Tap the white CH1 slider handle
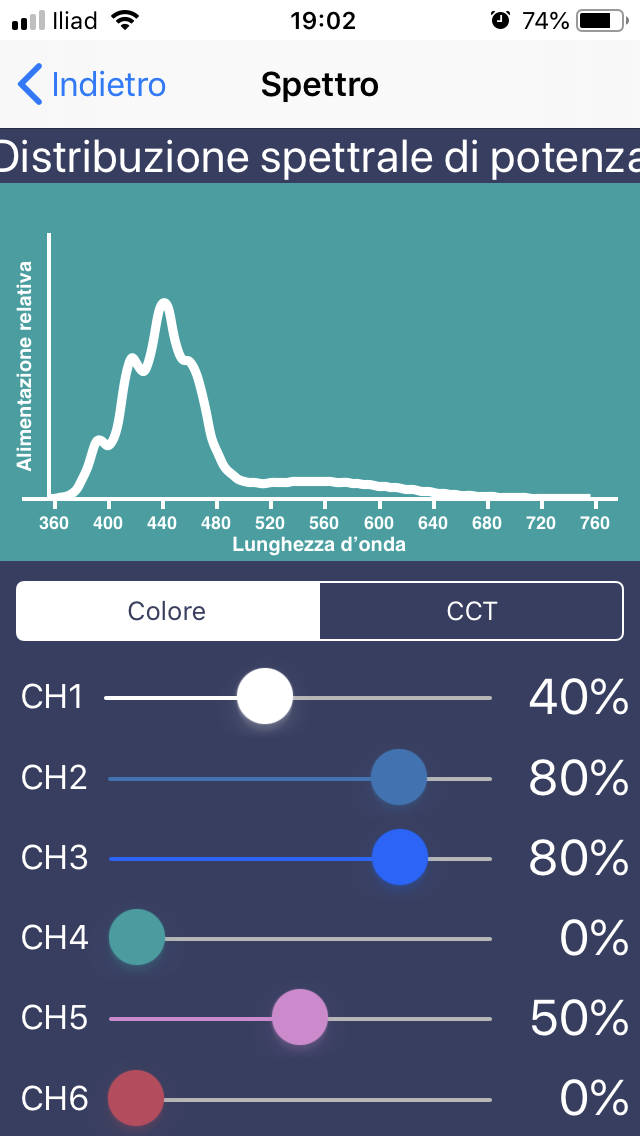 (x=265, y=696)
